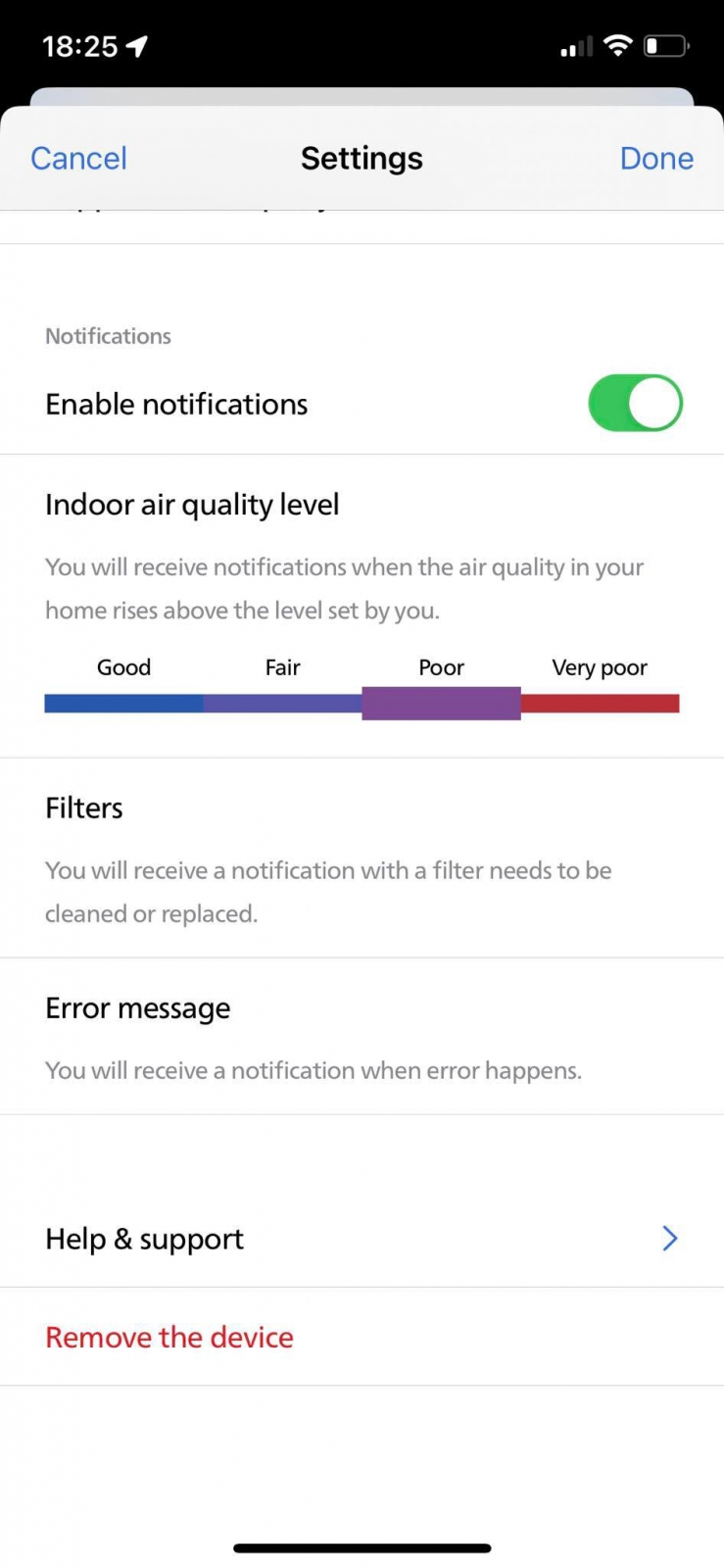Set air quality level to Good
The image size is (724, 1568).
coord(123,702)
